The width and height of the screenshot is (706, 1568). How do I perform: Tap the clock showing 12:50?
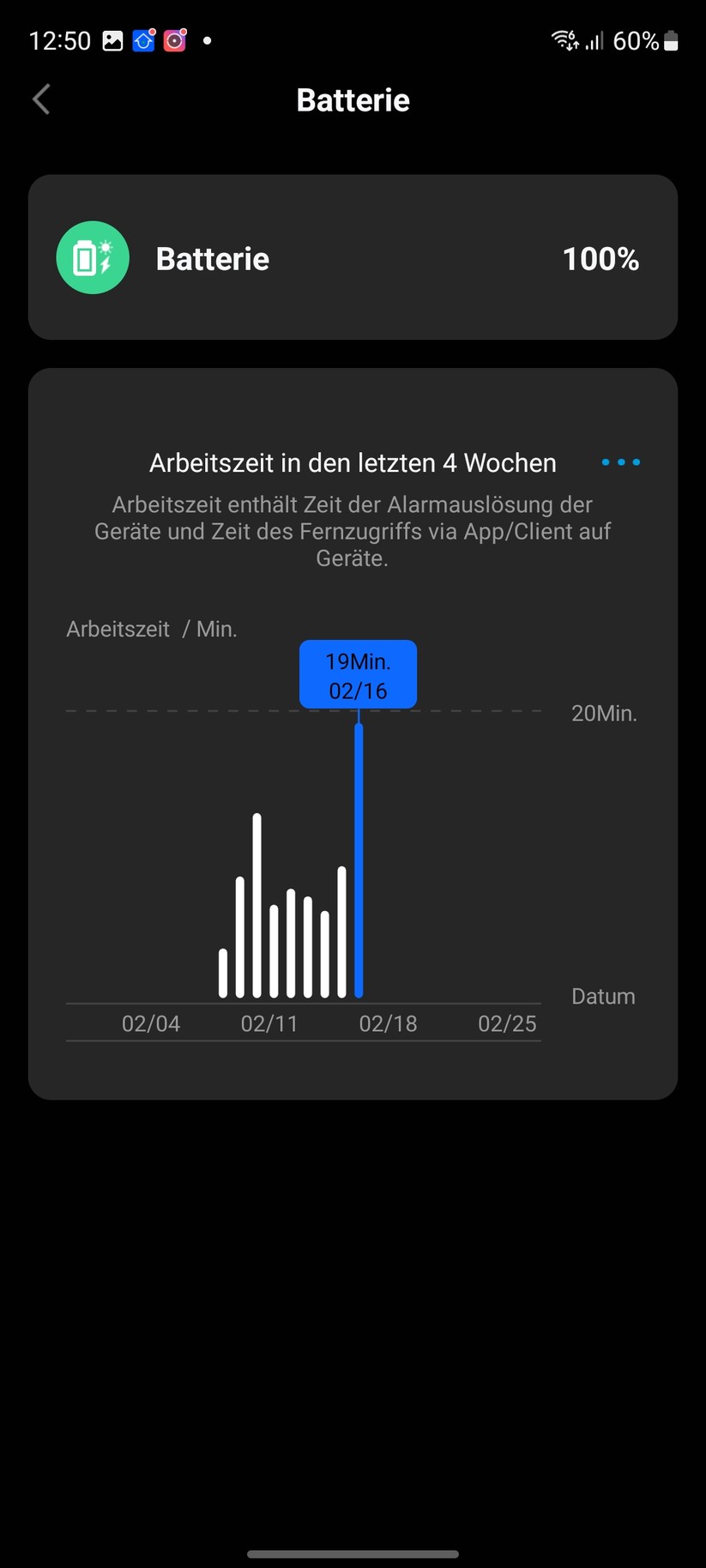click(x=59, y=39)
